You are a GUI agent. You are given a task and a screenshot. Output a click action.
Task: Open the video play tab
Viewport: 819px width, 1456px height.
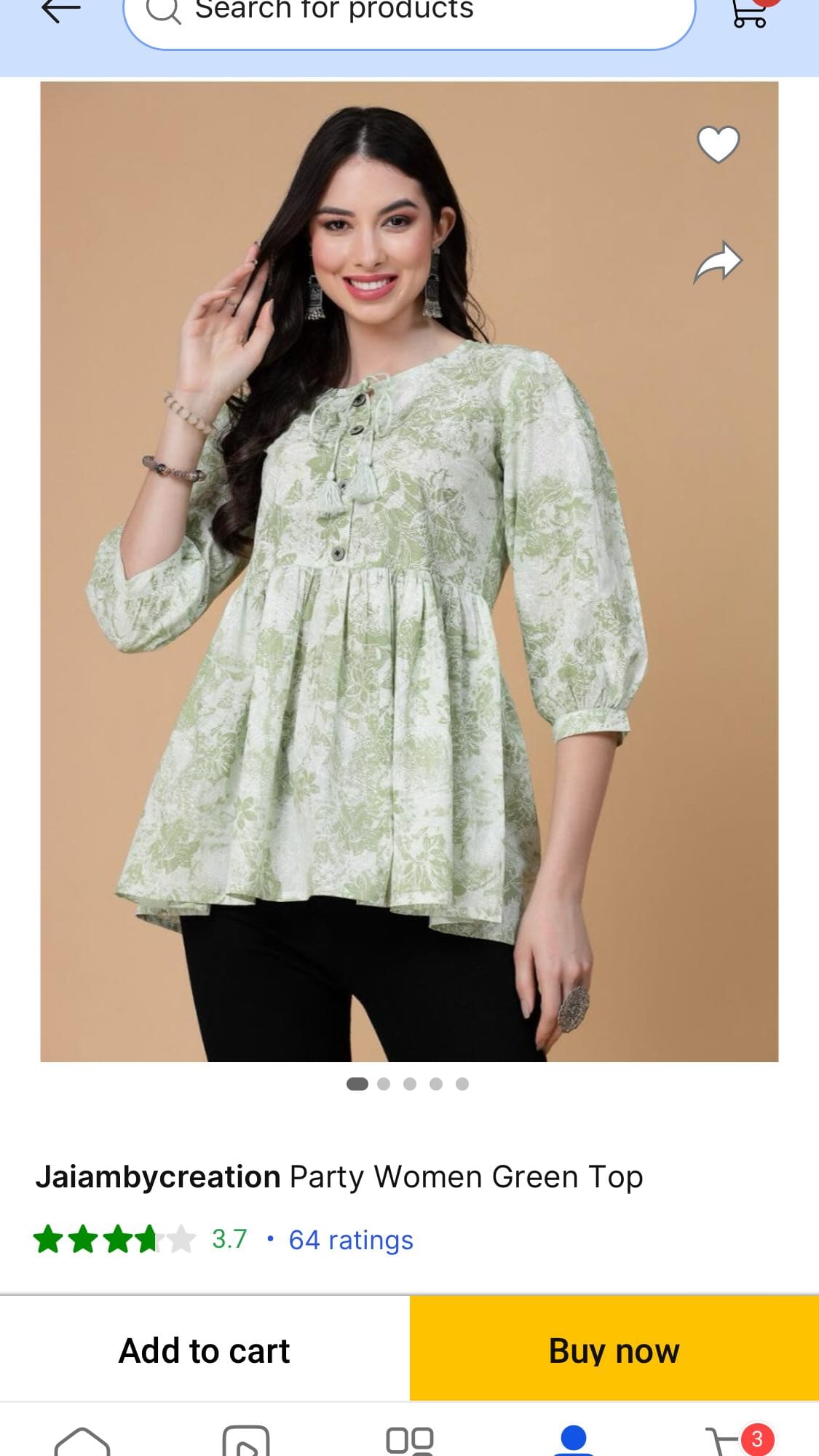pyautogui.click(x=246, y=1442)
